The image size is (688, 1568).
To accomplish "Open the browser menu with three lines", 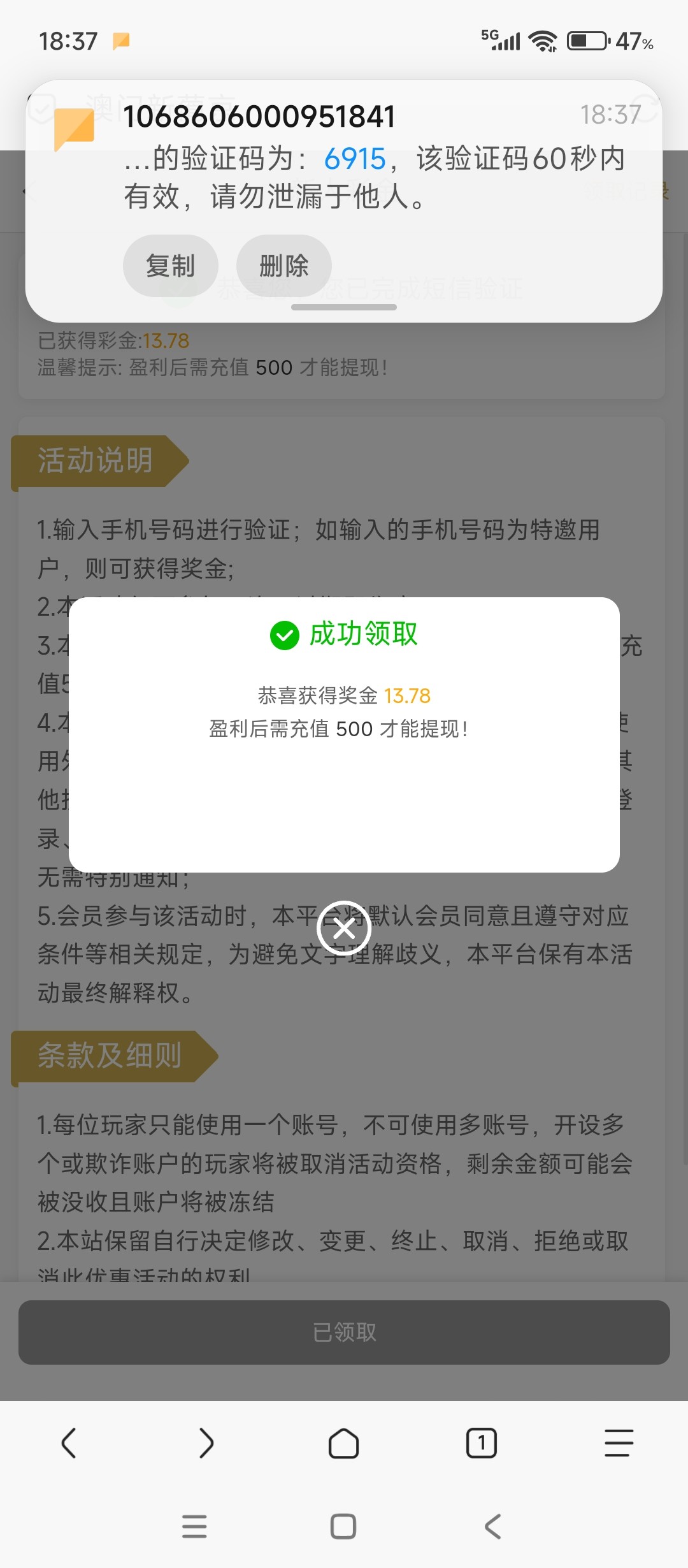I will [x=617, y=1445].
